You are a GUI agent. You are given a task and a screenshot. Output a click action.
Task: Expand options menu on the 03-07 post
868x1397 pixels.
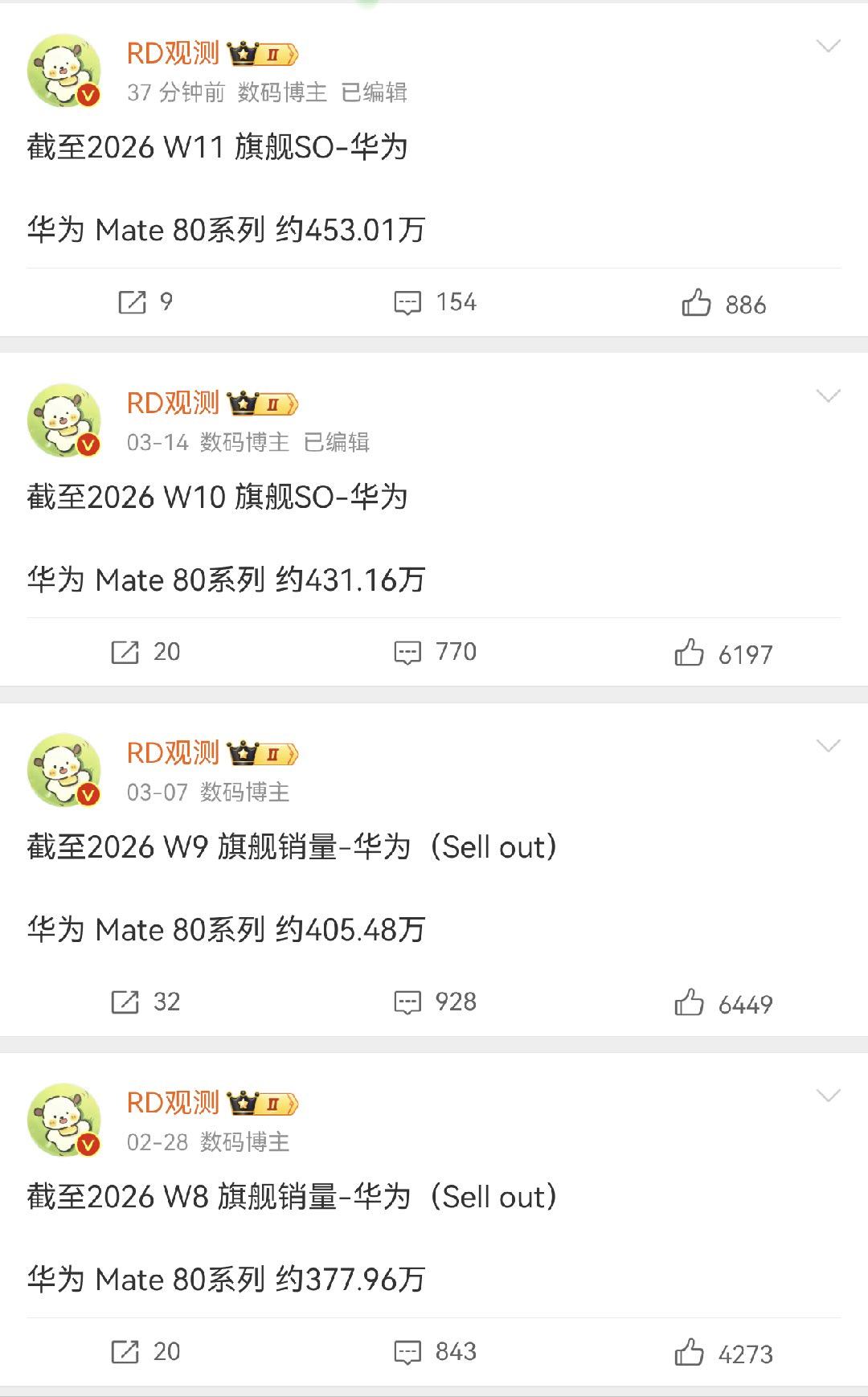(x=829, y=746)
